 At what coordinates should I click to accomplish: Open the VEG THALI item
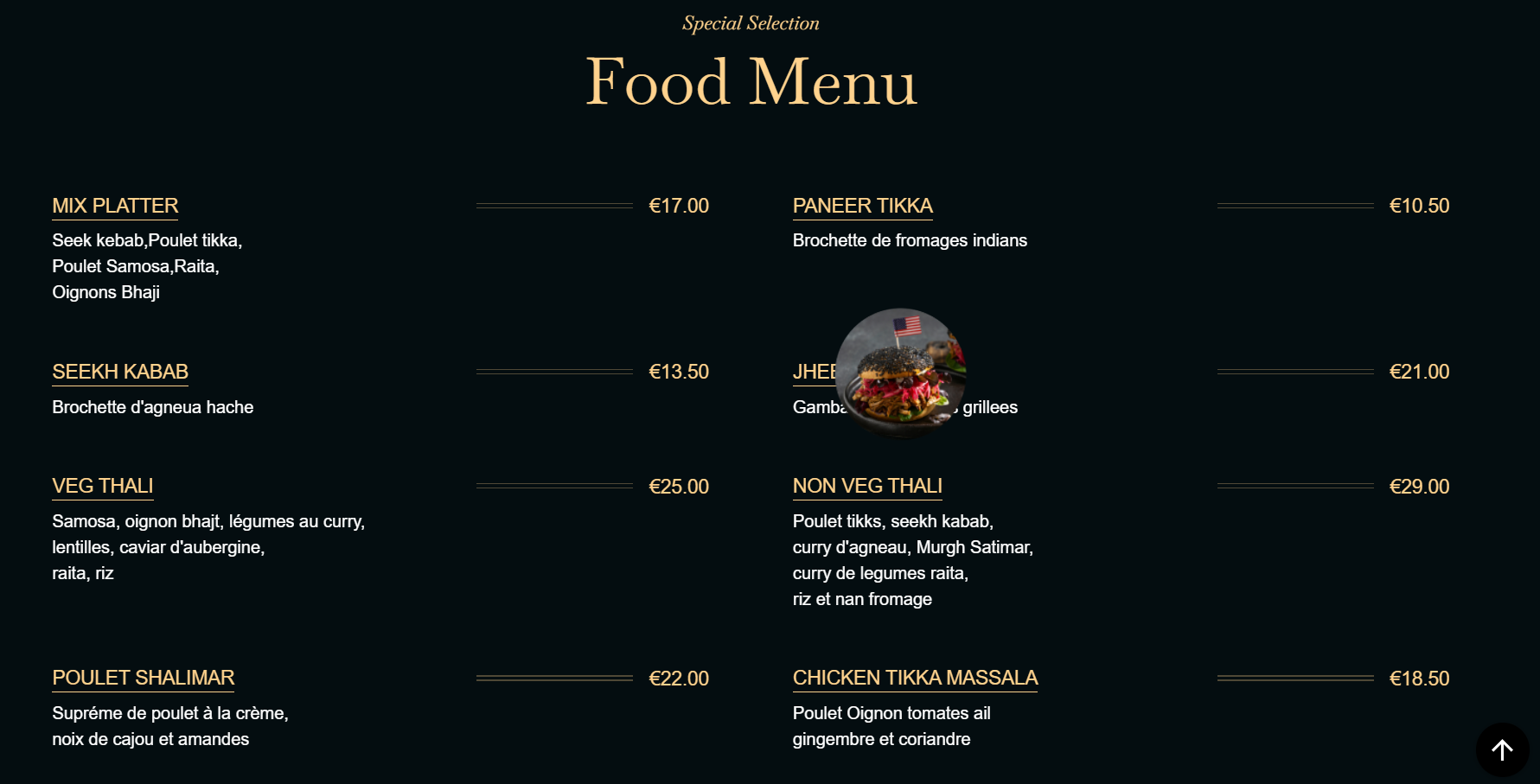point(102,486)
